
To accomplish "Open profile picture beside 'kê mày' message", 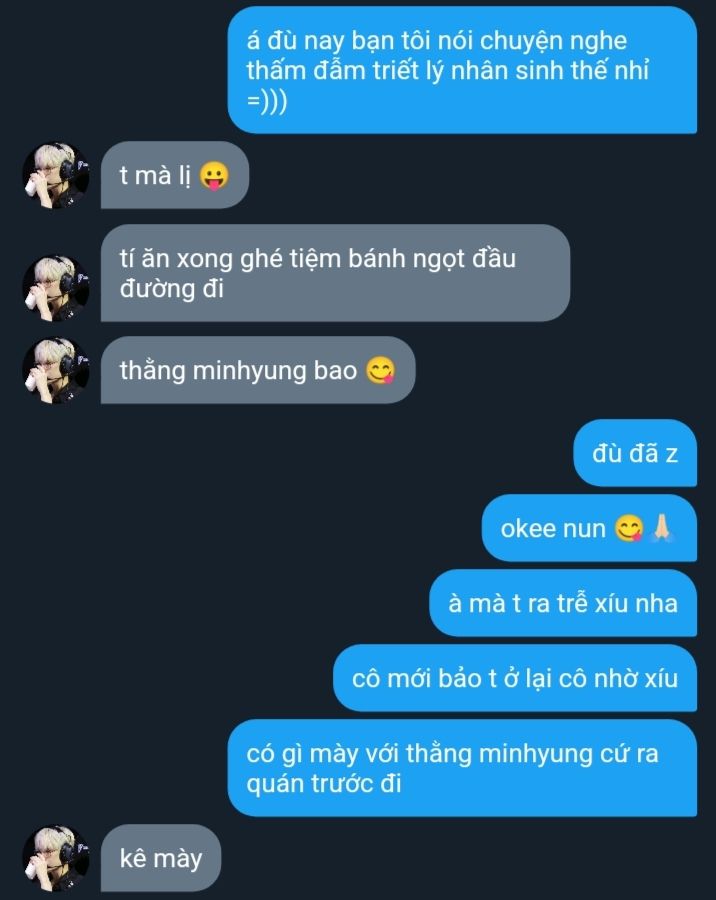I will point(56,858).
